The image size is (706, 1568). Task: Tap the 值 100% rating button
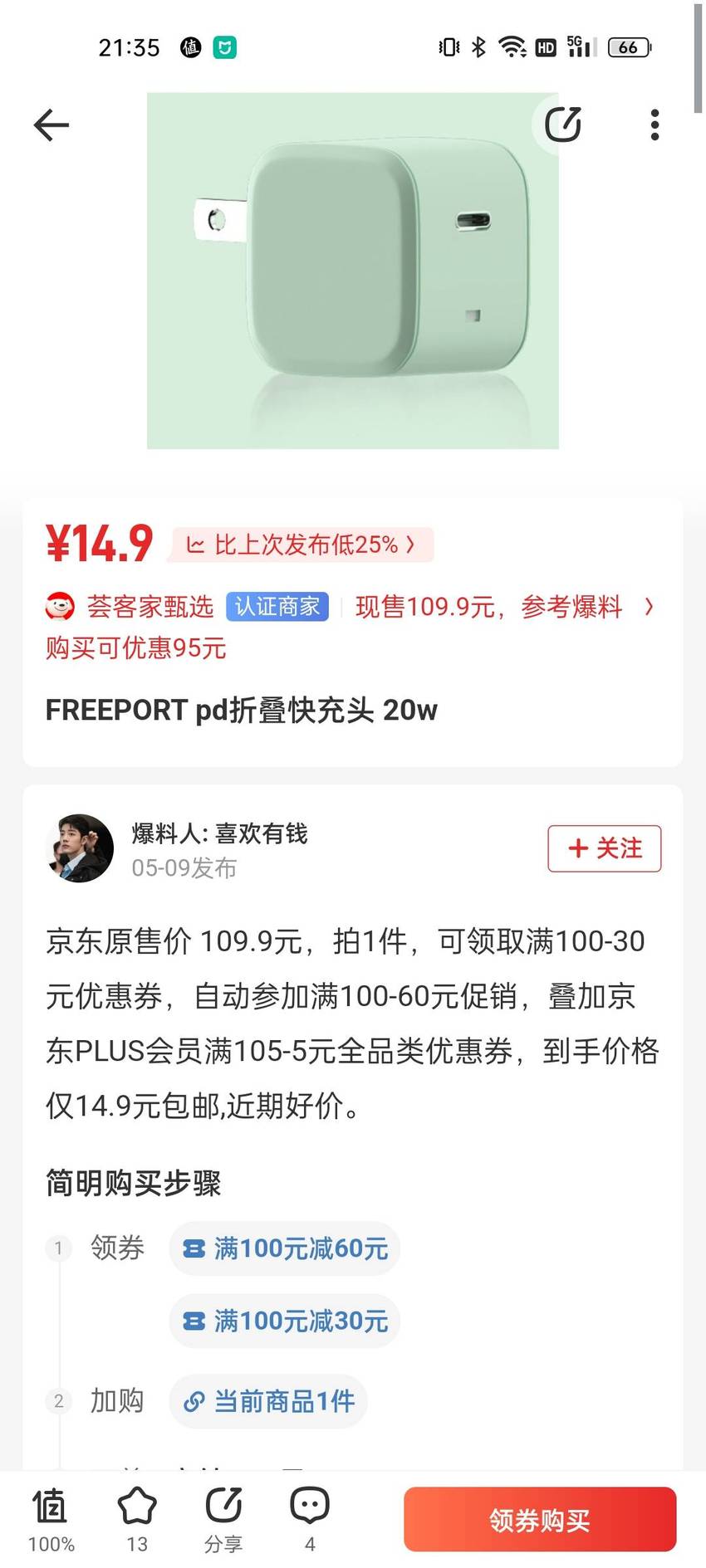tap(51, 1521)
